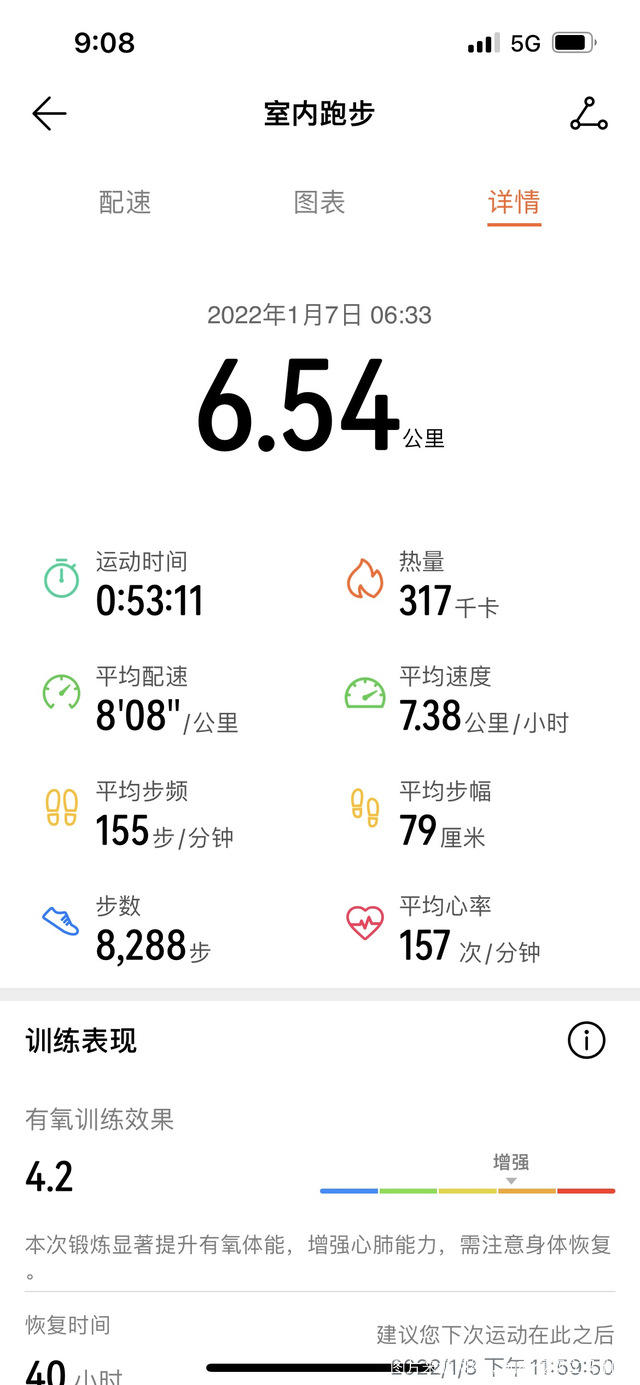Select the 详情 tab
The image size is (640, 1385).
coord(514,202)
